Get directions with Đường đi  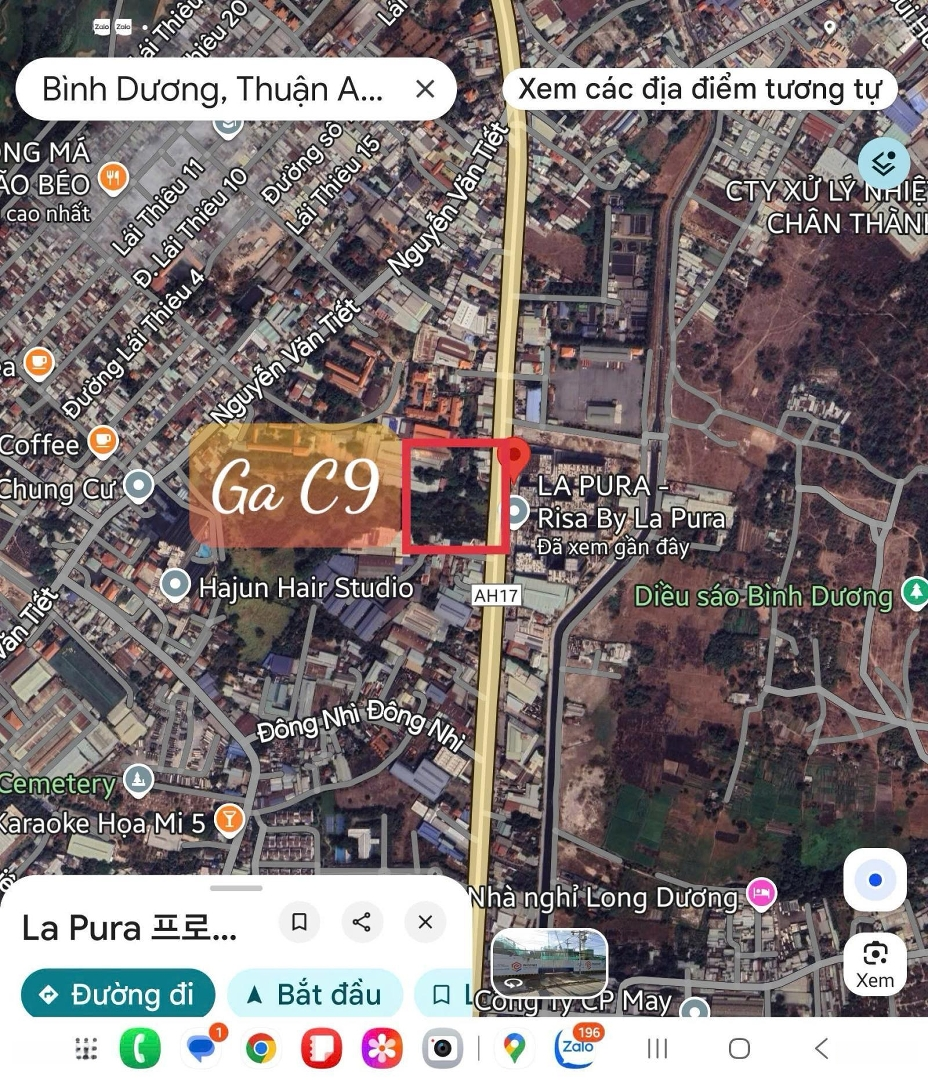pyautogui.click(x=117, y=995)
